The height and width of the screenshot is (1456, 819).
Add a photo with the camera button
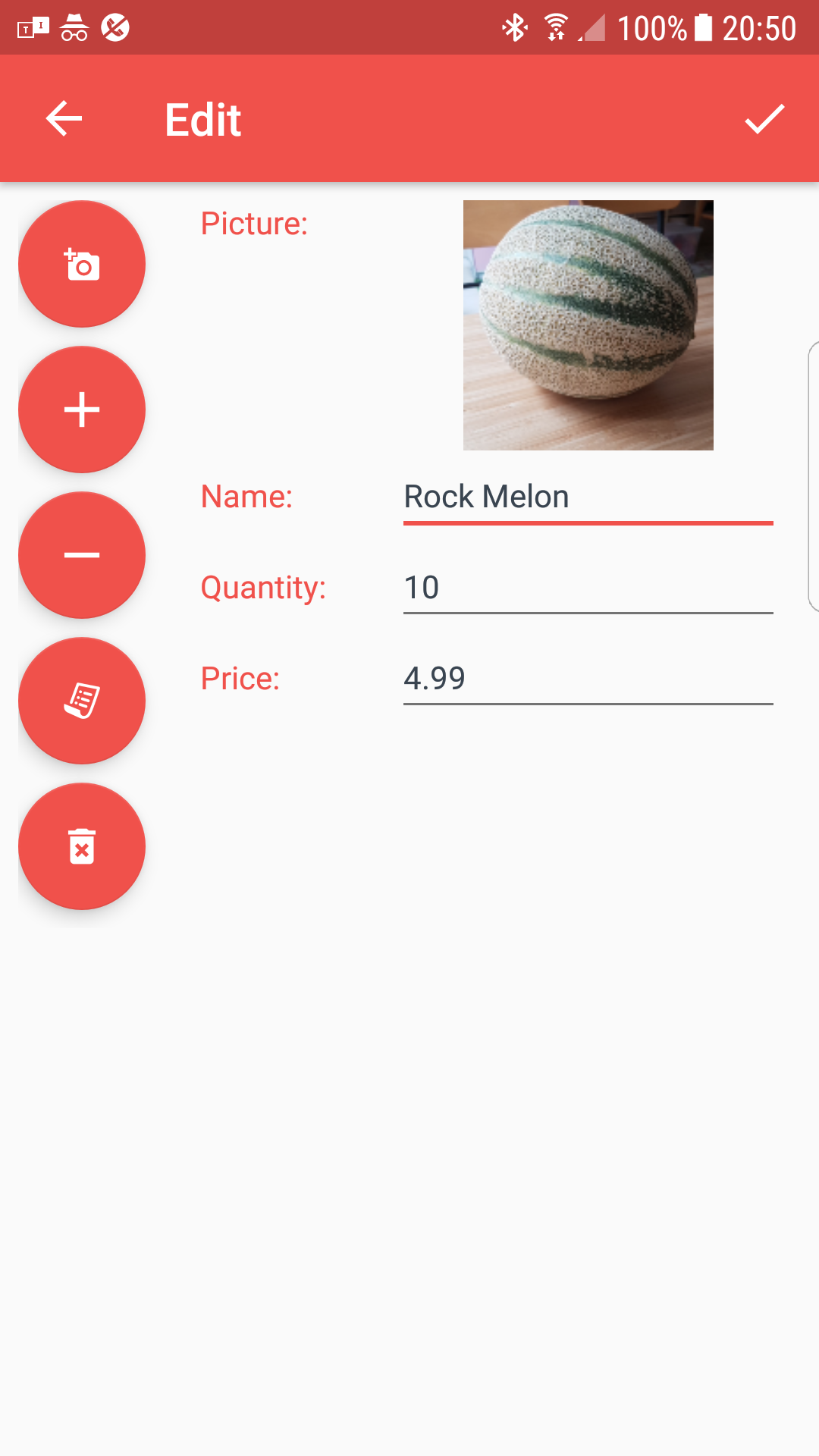(82, 264)
